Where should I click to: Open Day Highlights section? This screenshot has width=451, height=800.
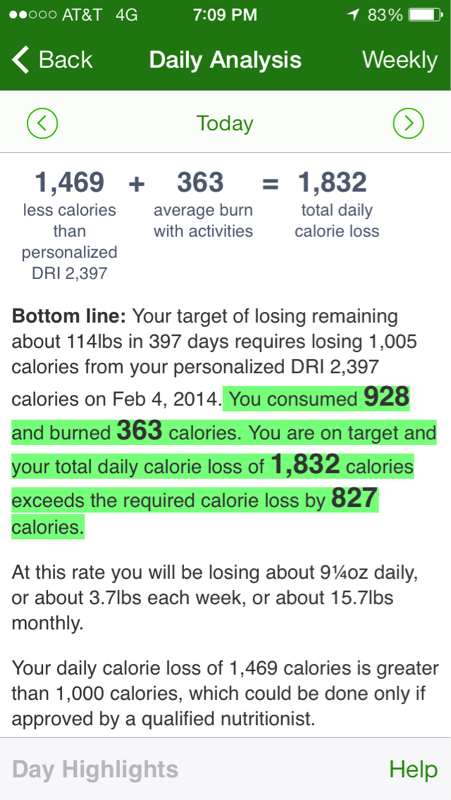[95, 769]
